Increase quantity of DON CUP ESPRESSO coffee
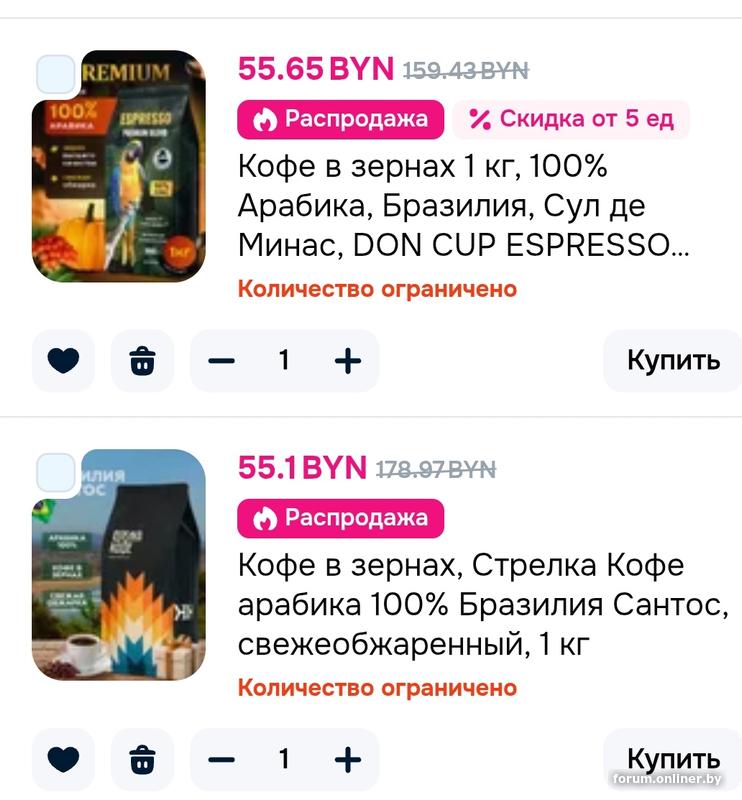 [x=347, y=360]
